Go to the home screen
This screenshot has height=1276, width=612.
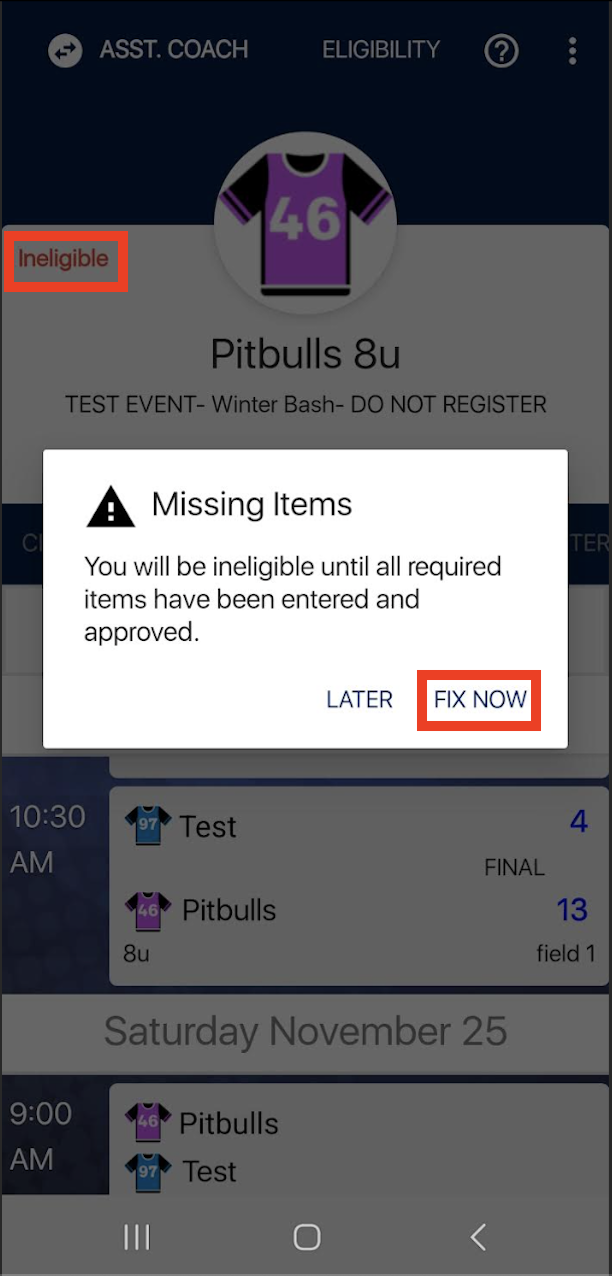tap(306, 1237)
